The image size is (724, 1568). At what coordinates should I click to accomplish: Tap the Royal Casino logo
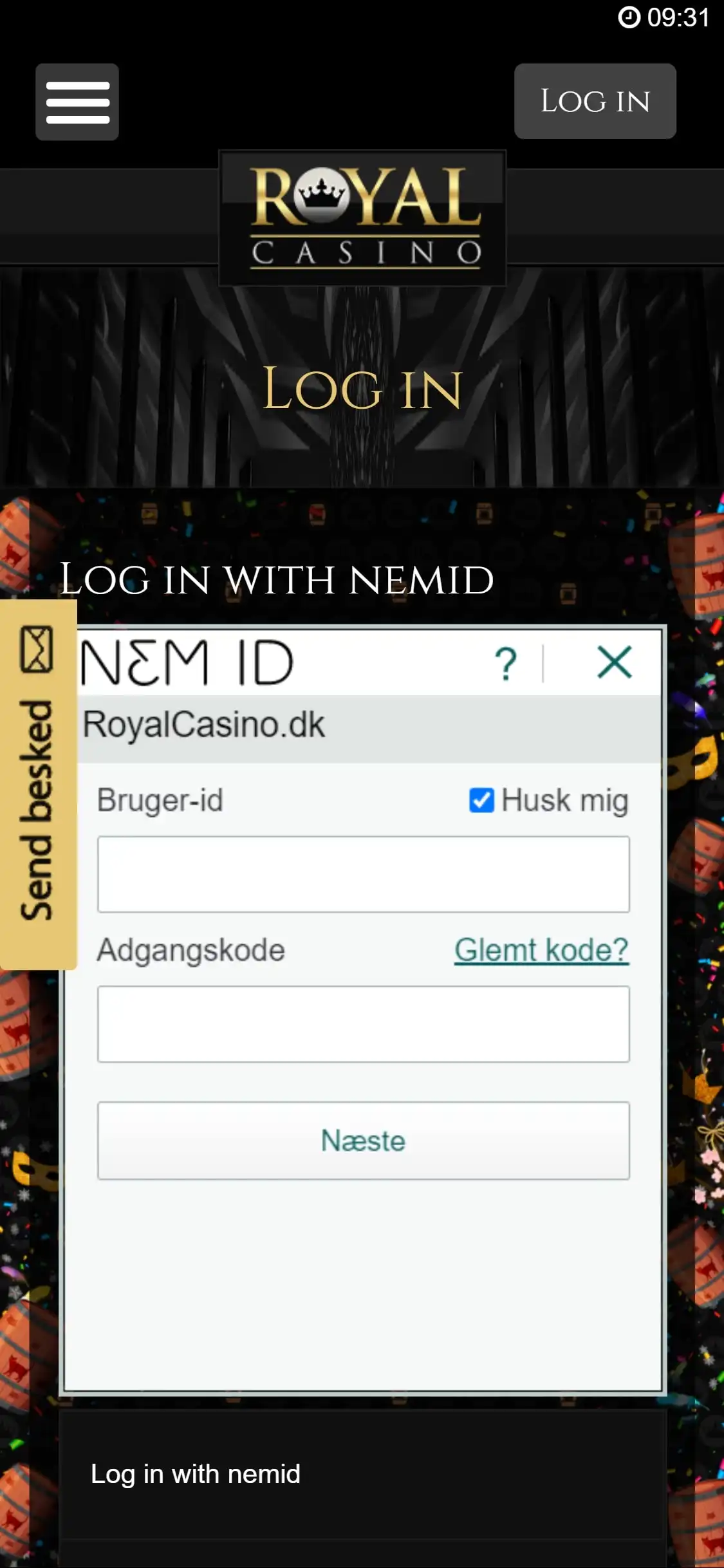click(x=362, y=218)
